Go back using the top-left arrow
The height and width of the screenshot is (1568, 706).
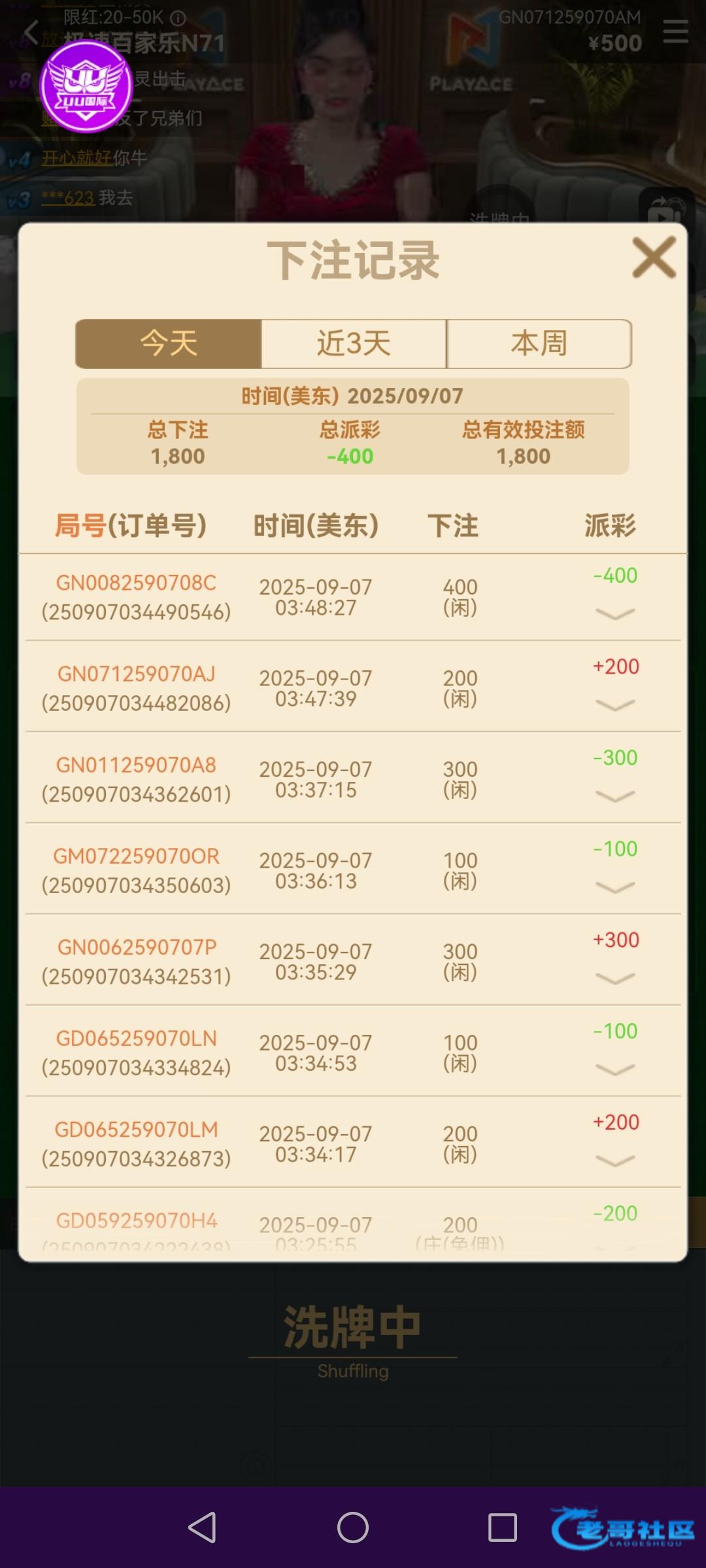31,32
